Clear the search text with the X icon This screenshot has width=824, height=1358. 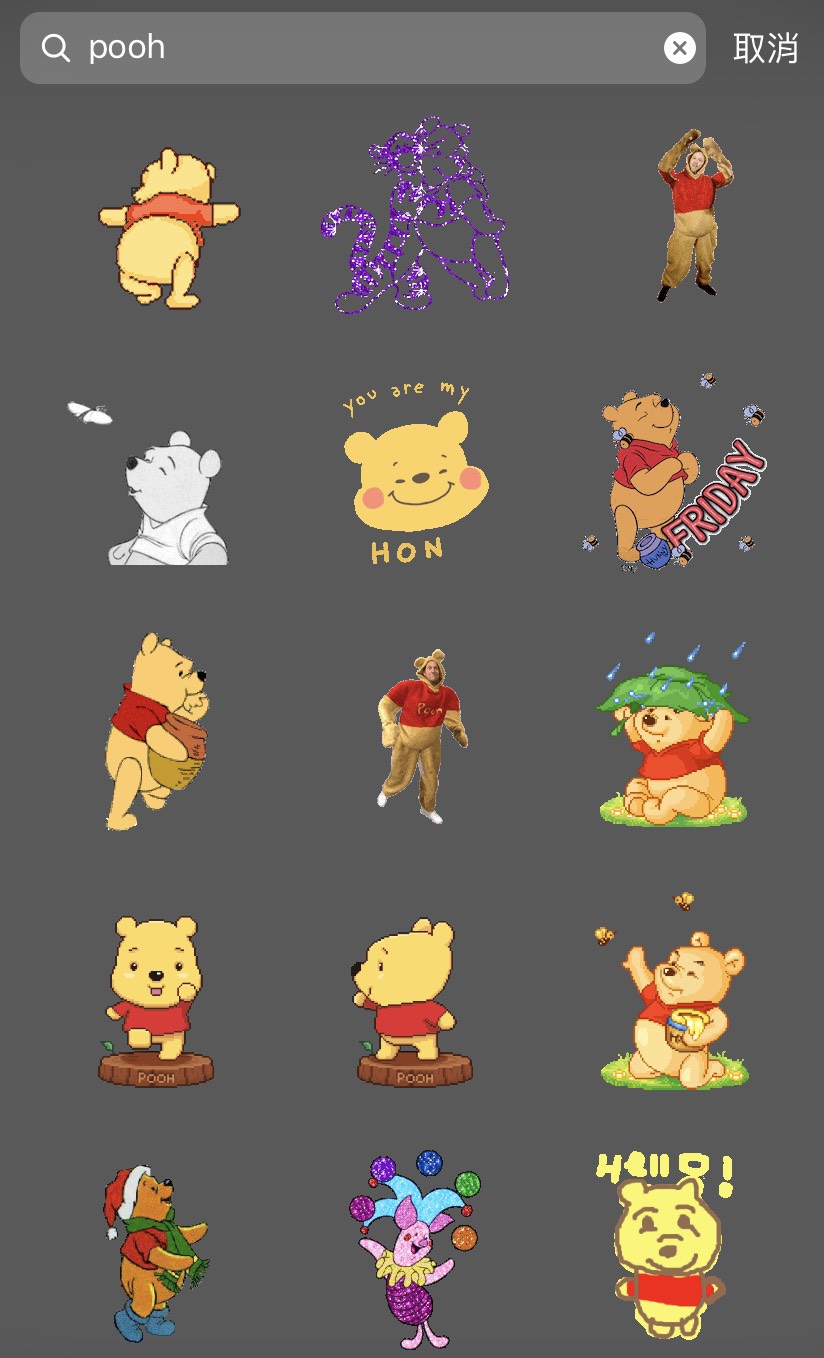(679, 47)
